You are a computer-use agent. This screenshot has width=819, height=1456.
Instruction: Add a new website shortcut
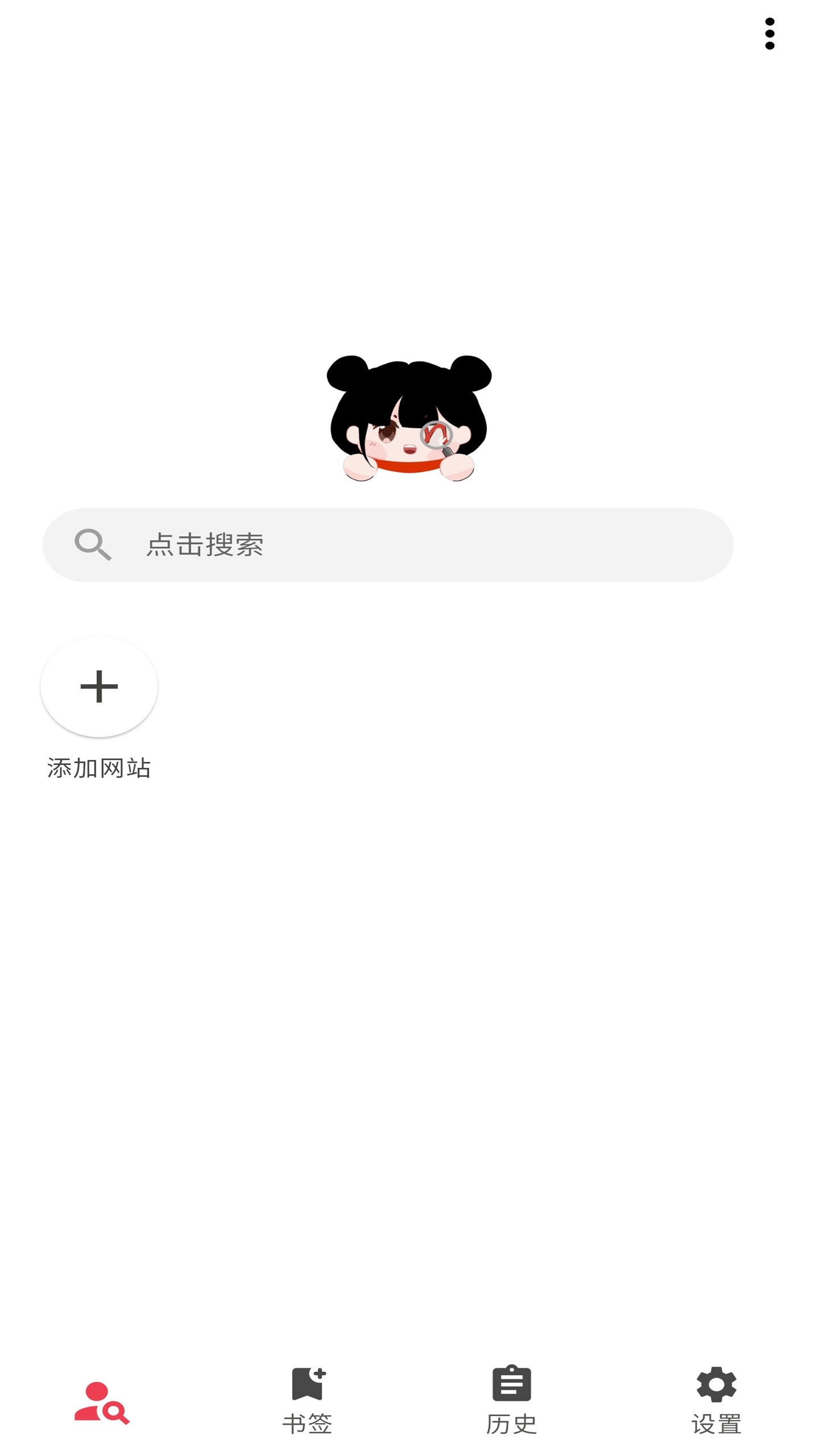pos(99,686)
